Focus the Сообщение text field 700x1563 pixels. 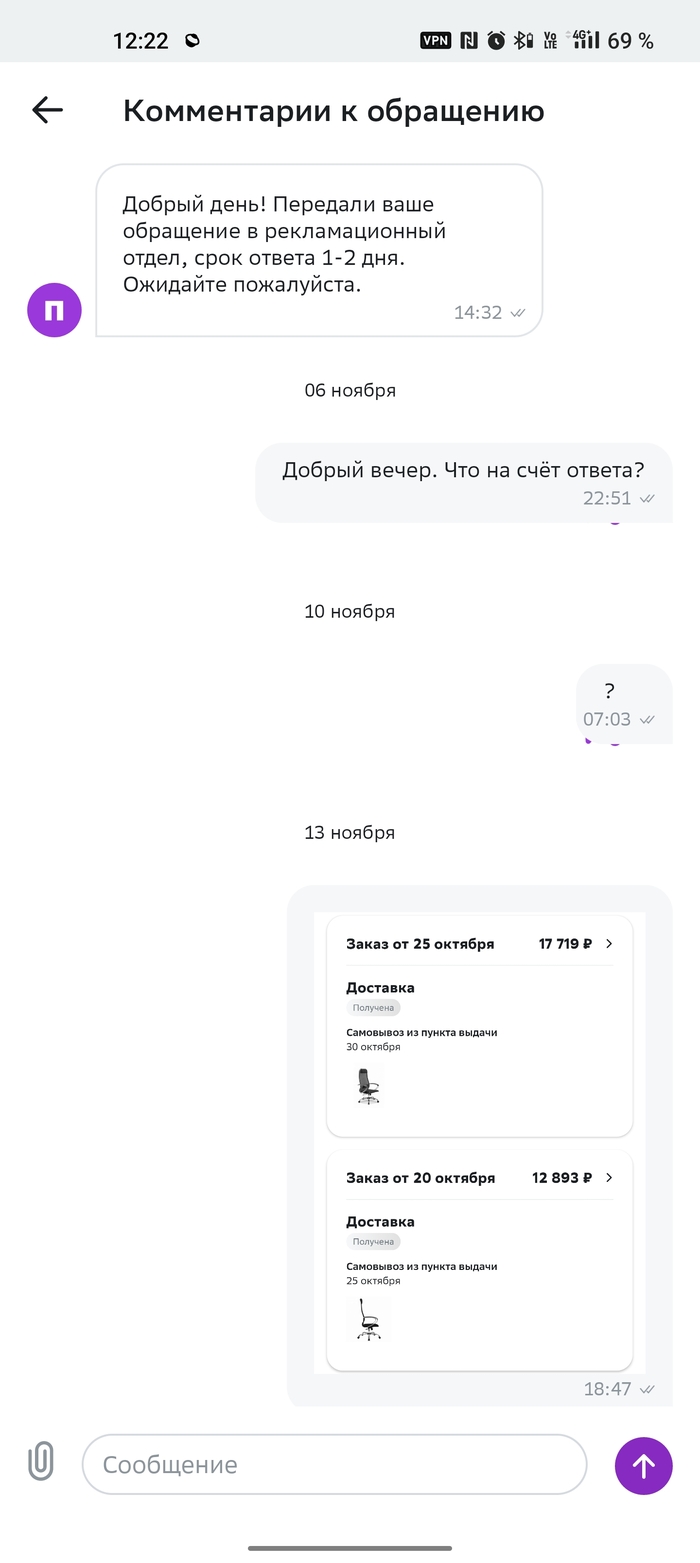point(334,1465)
